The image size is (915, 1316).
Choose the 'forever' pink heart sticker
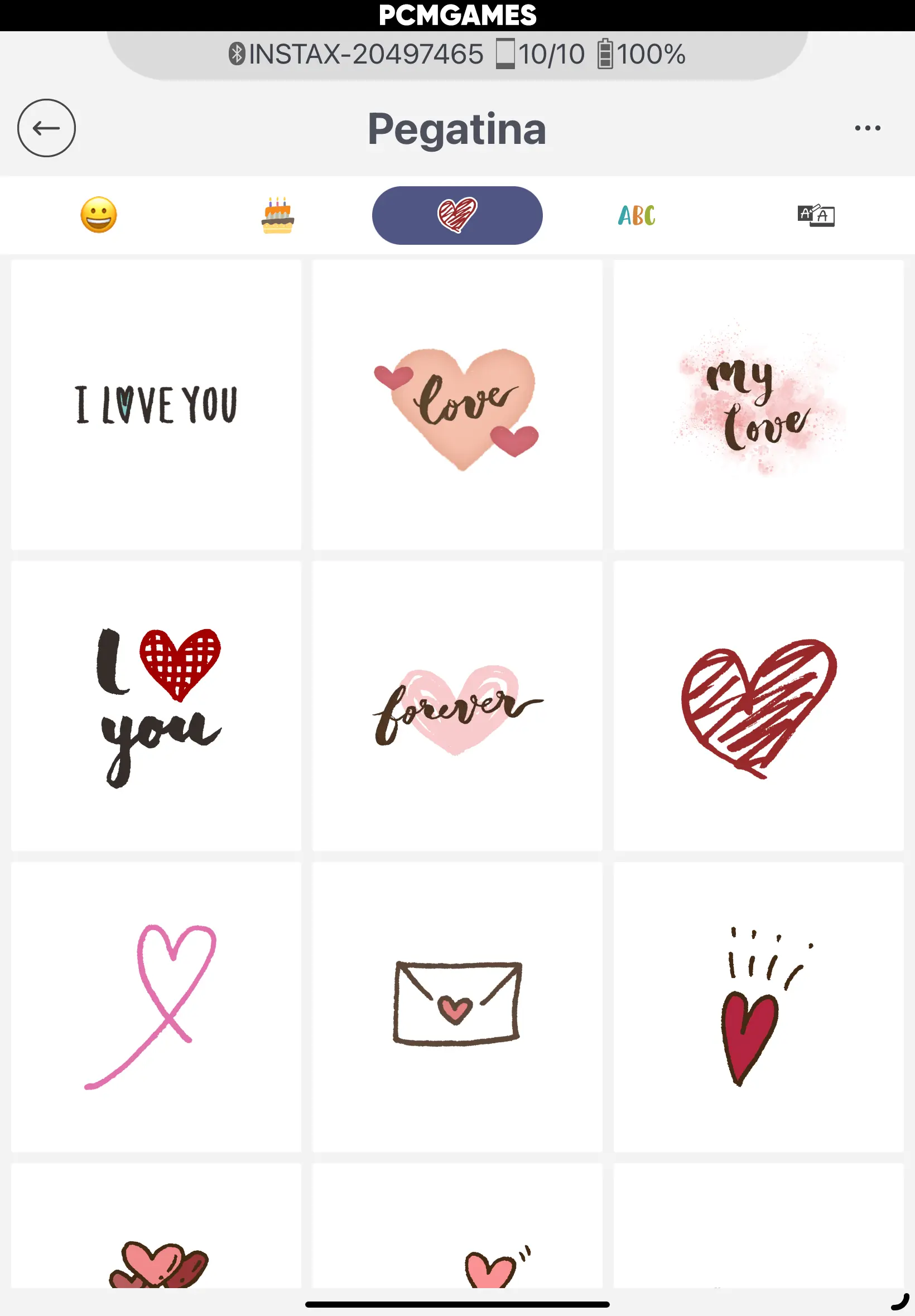click(457, 706)
